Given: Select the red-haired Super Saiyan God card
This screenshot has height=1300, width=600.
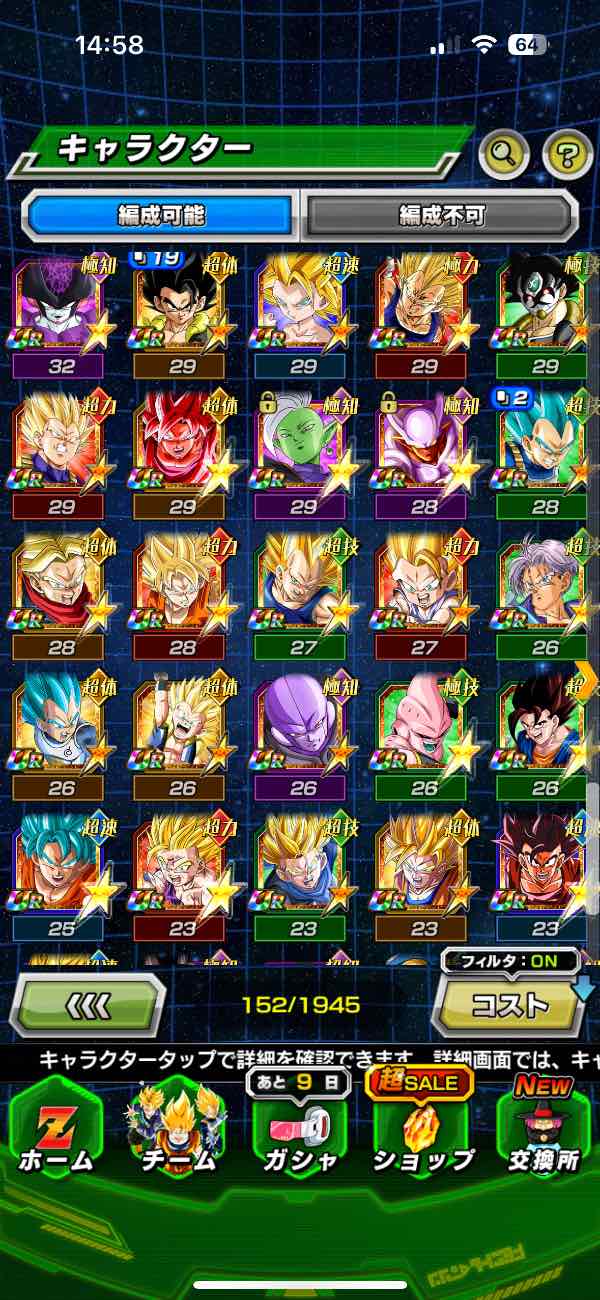Looking at the screenshot, I should 182,445.
